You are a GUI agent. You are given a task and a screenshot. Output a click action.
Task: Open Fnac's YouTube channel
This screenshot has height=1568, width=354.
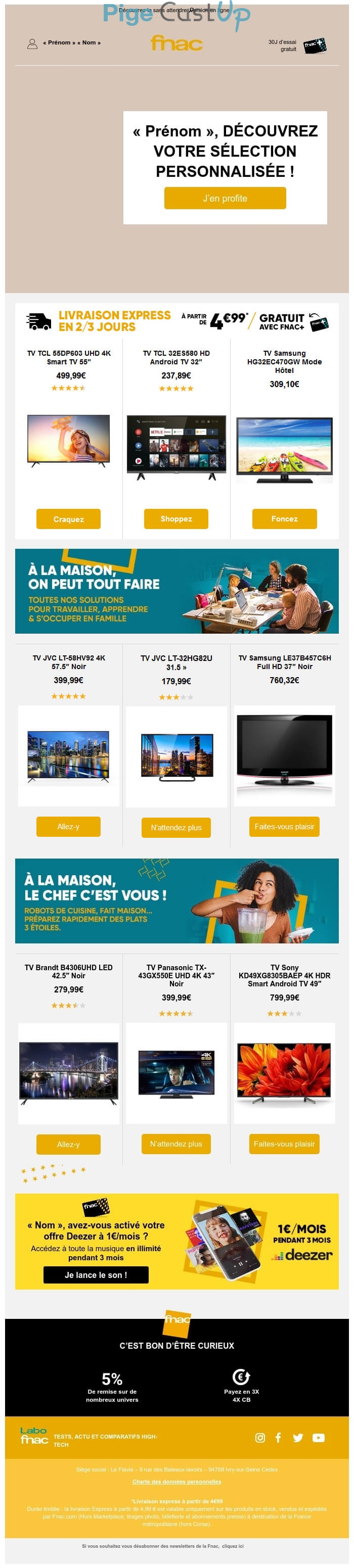pos(318,1437)
